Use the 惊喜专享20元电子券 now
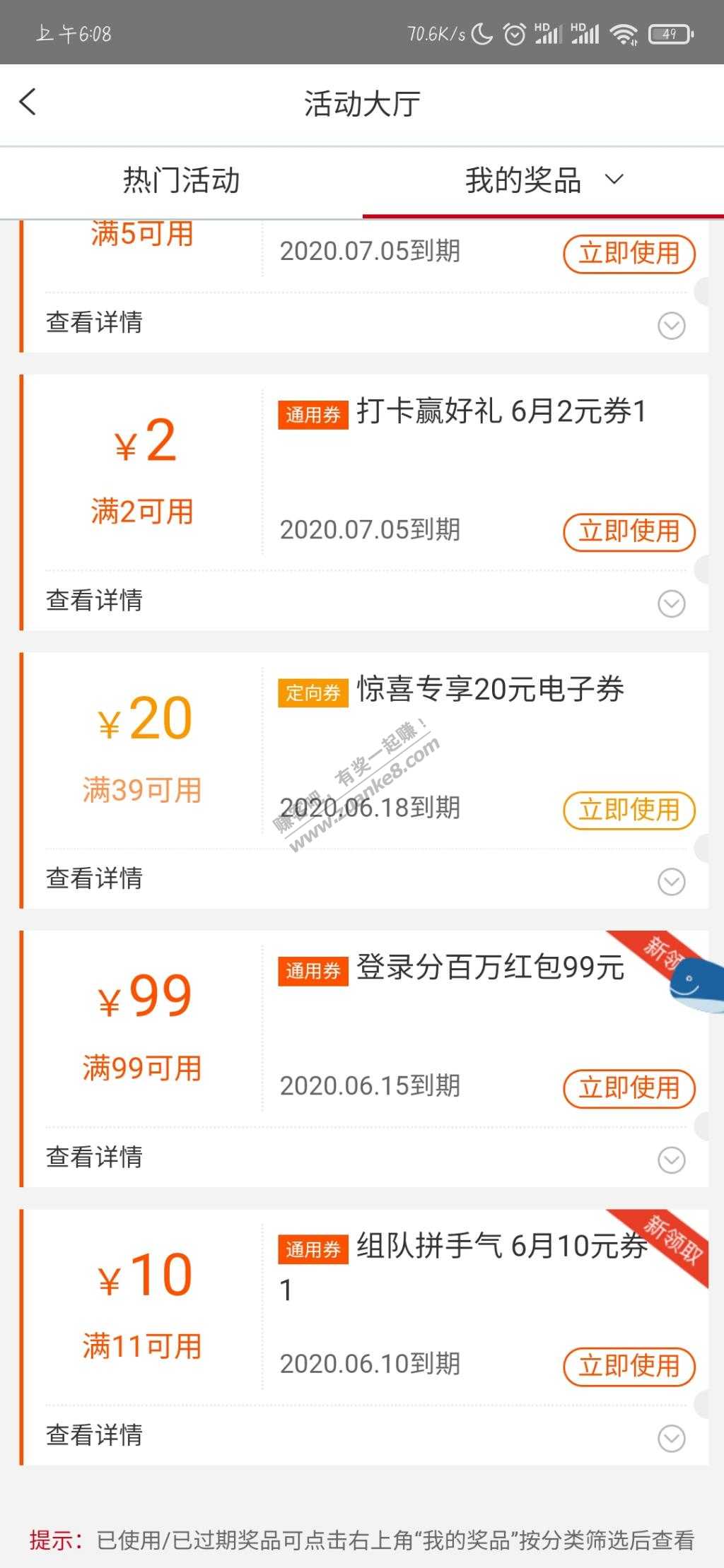Screen dimensions: 724x1568 point(629,810)
